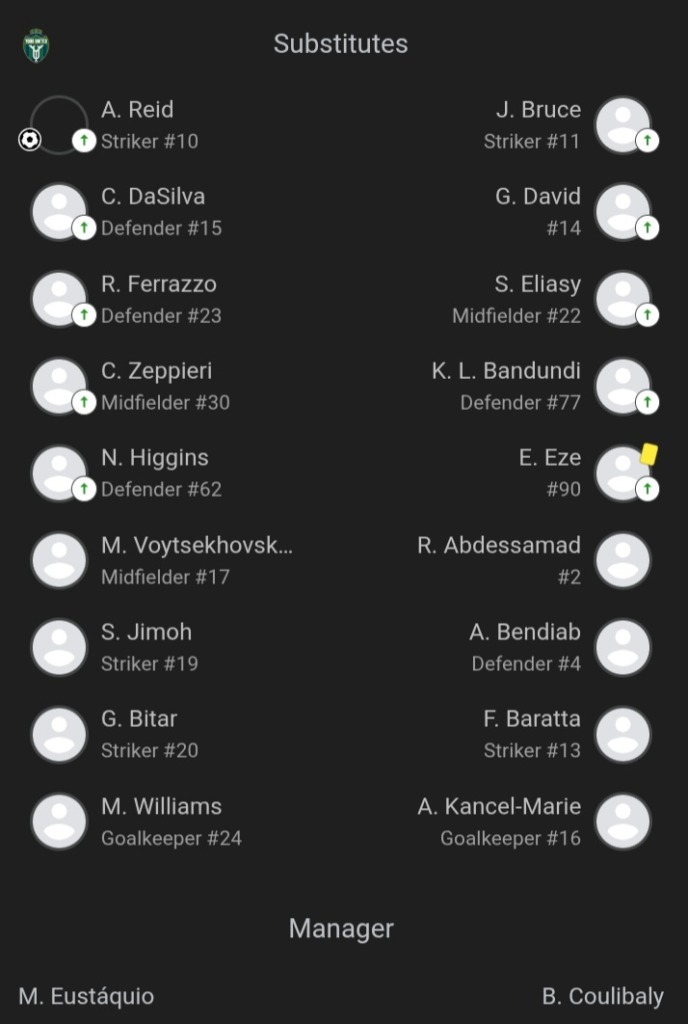Select K. L. Bandundi from substitutes

point(506,371)
